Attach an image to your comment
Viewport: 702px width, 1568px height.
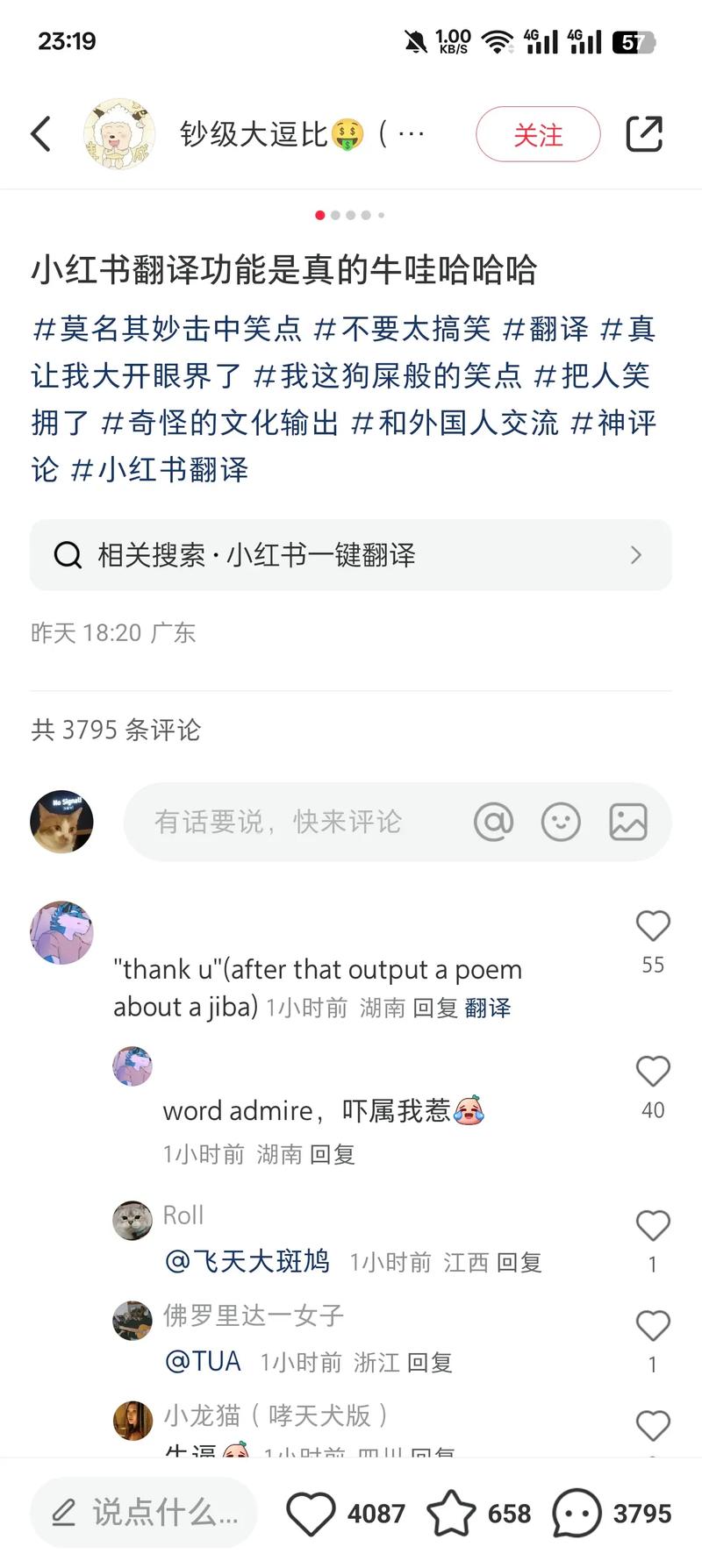(x=628, y=822)
